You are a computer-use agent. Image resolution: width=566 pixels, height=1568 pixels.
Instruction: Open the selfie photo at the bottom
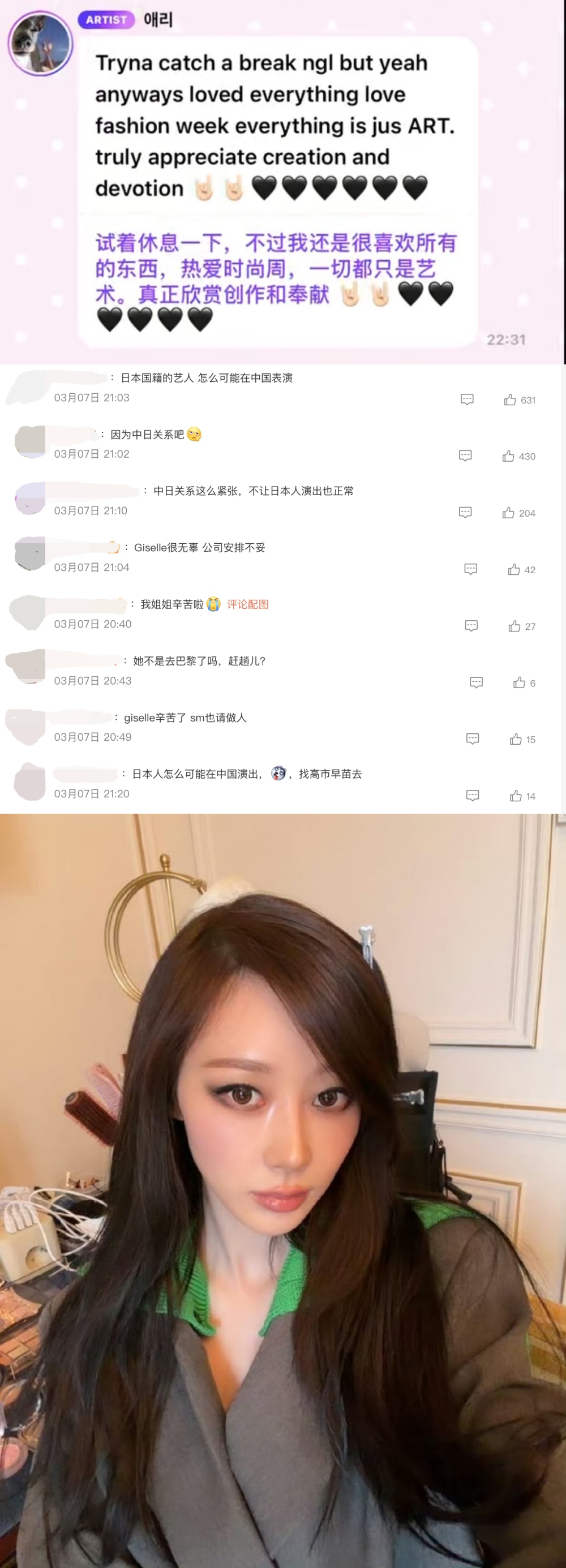pos(283,1187)
